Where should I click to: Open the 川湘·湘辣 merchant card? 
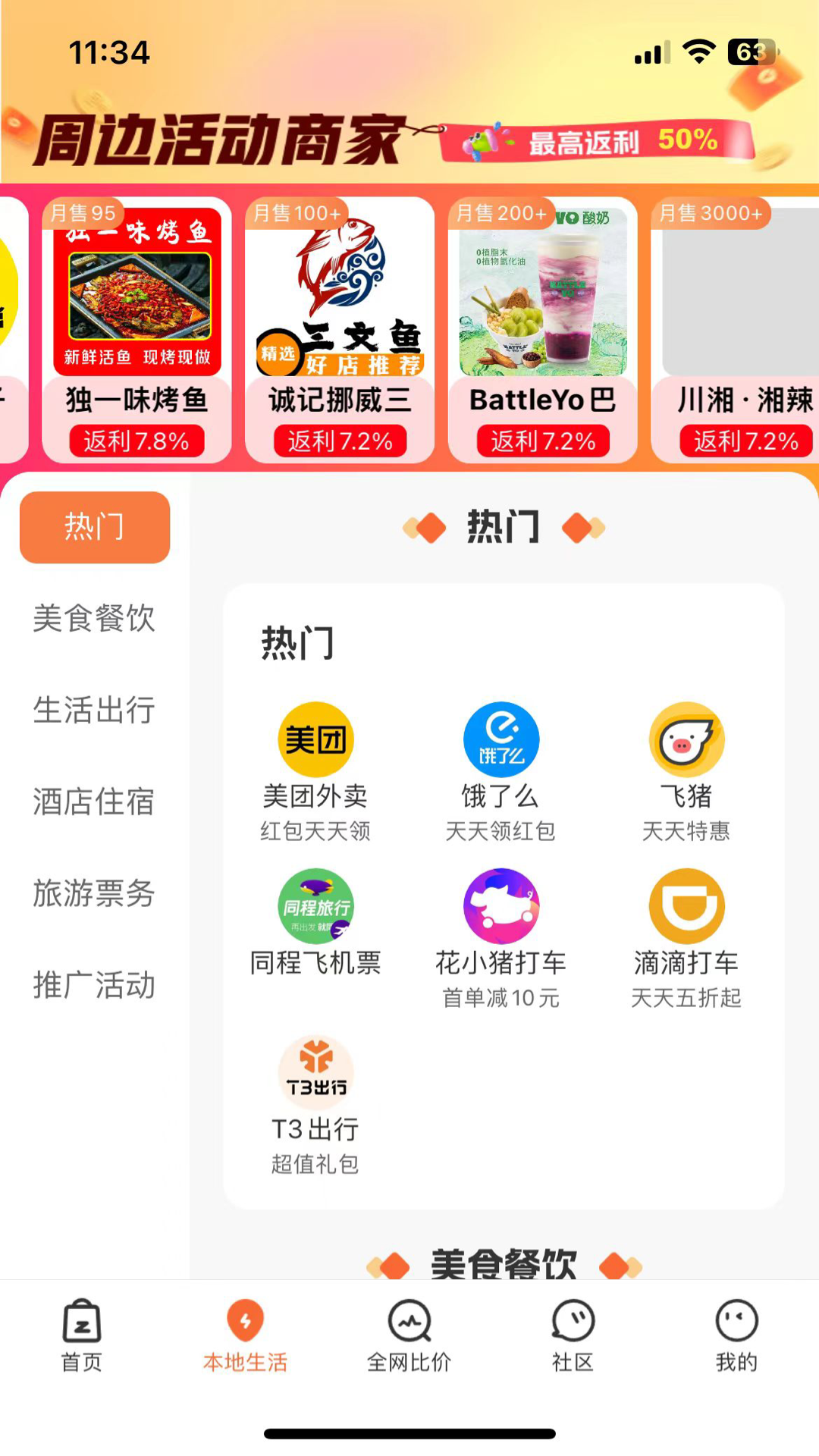click(739, 330)
